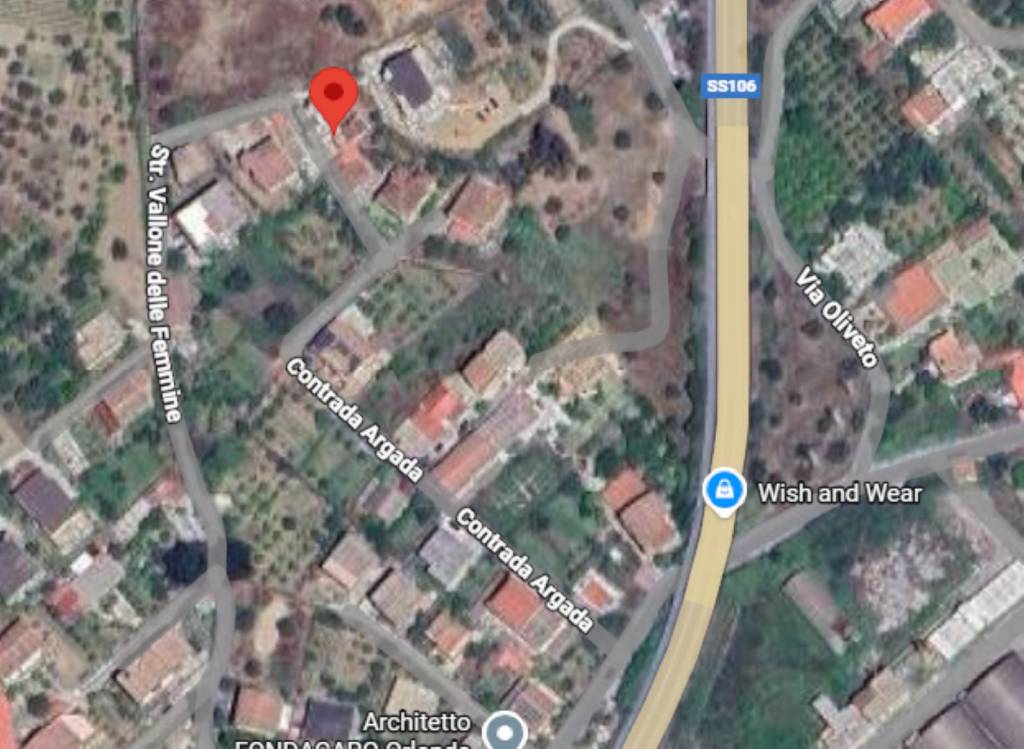Select the Architetto Fondacaro place marker
1024x749 pixels.
[x=505, y=732]
